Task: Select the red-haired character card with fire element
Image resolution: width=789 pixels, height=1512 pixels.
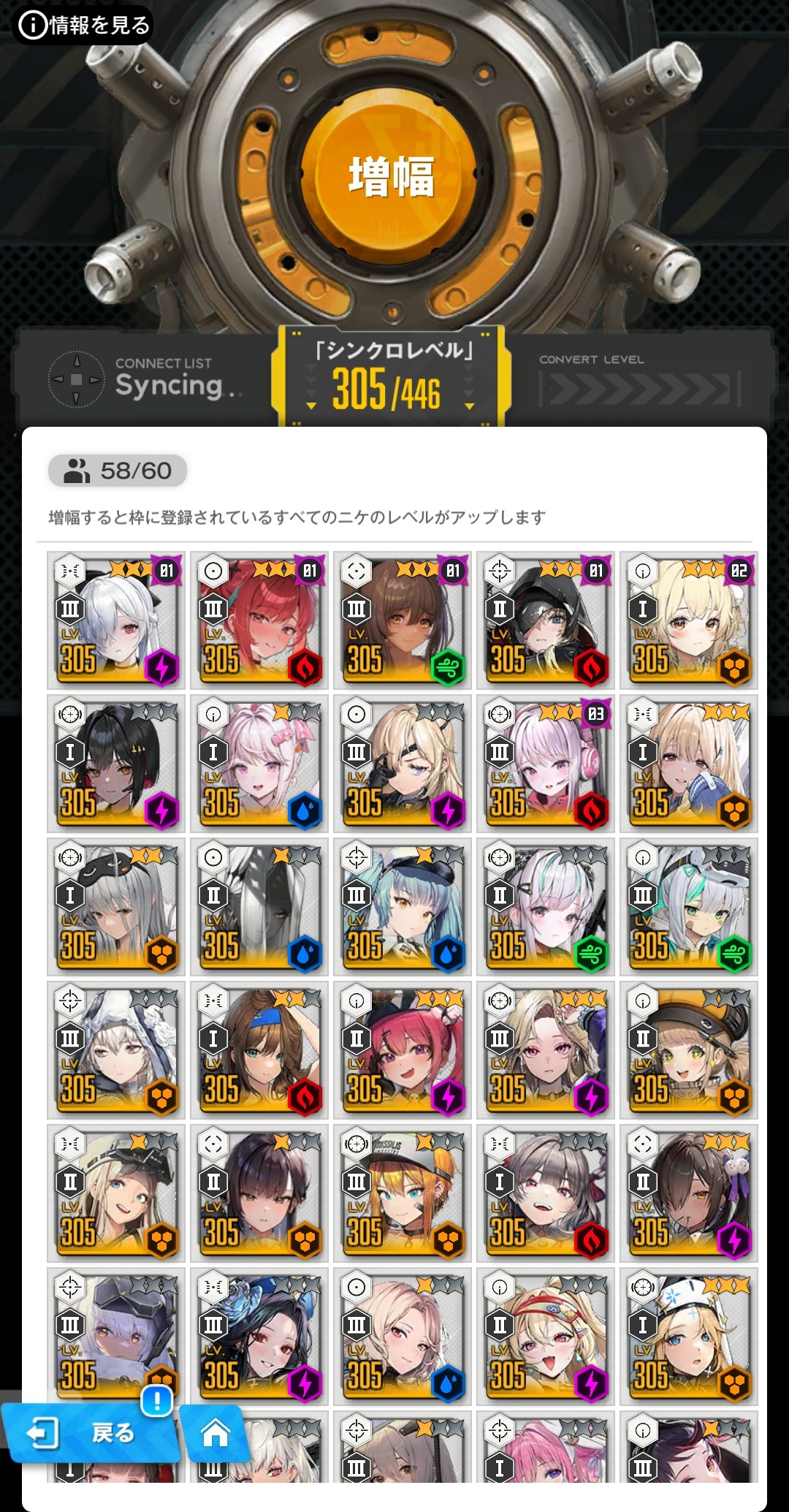Action: (259, 620)
